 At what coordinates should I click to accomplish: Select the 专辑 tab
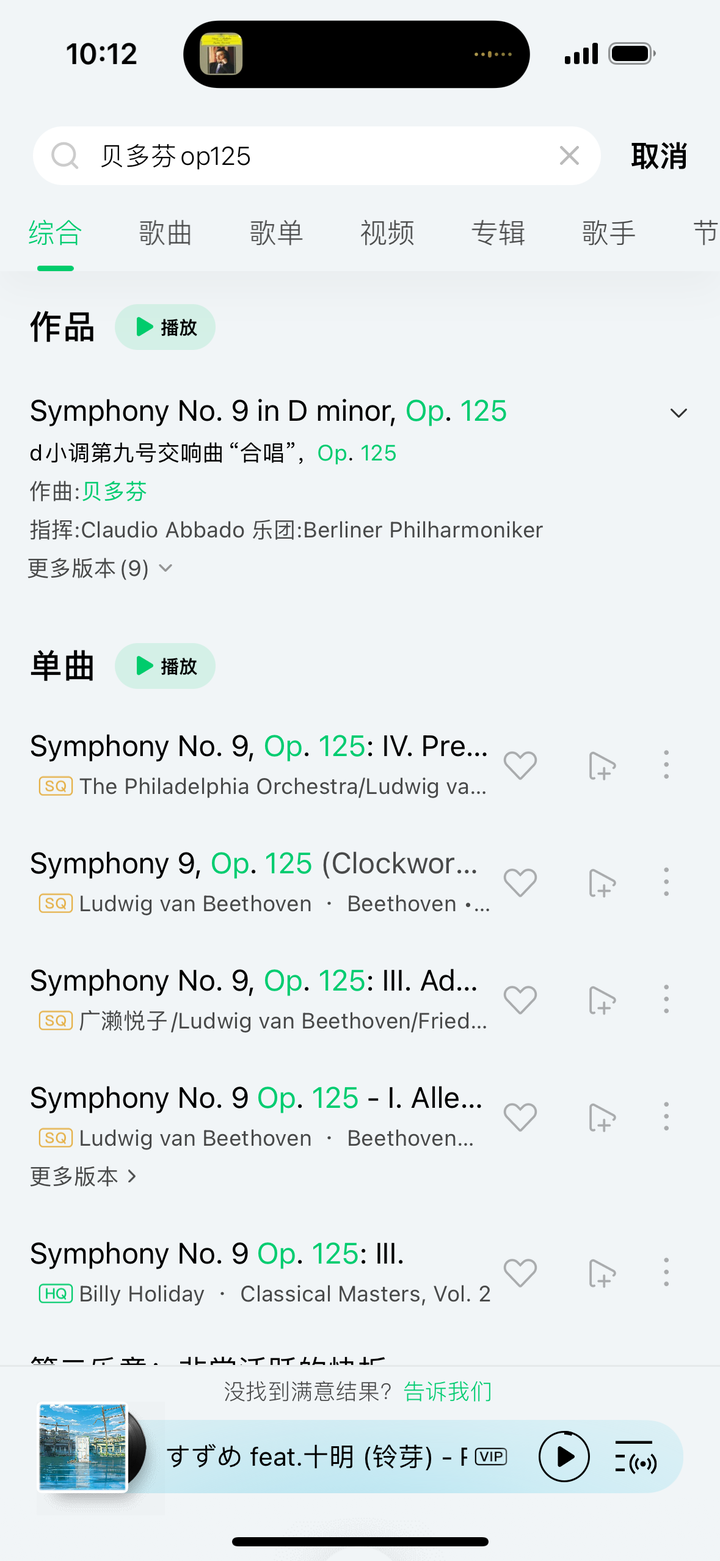click(x=498, y=233)
